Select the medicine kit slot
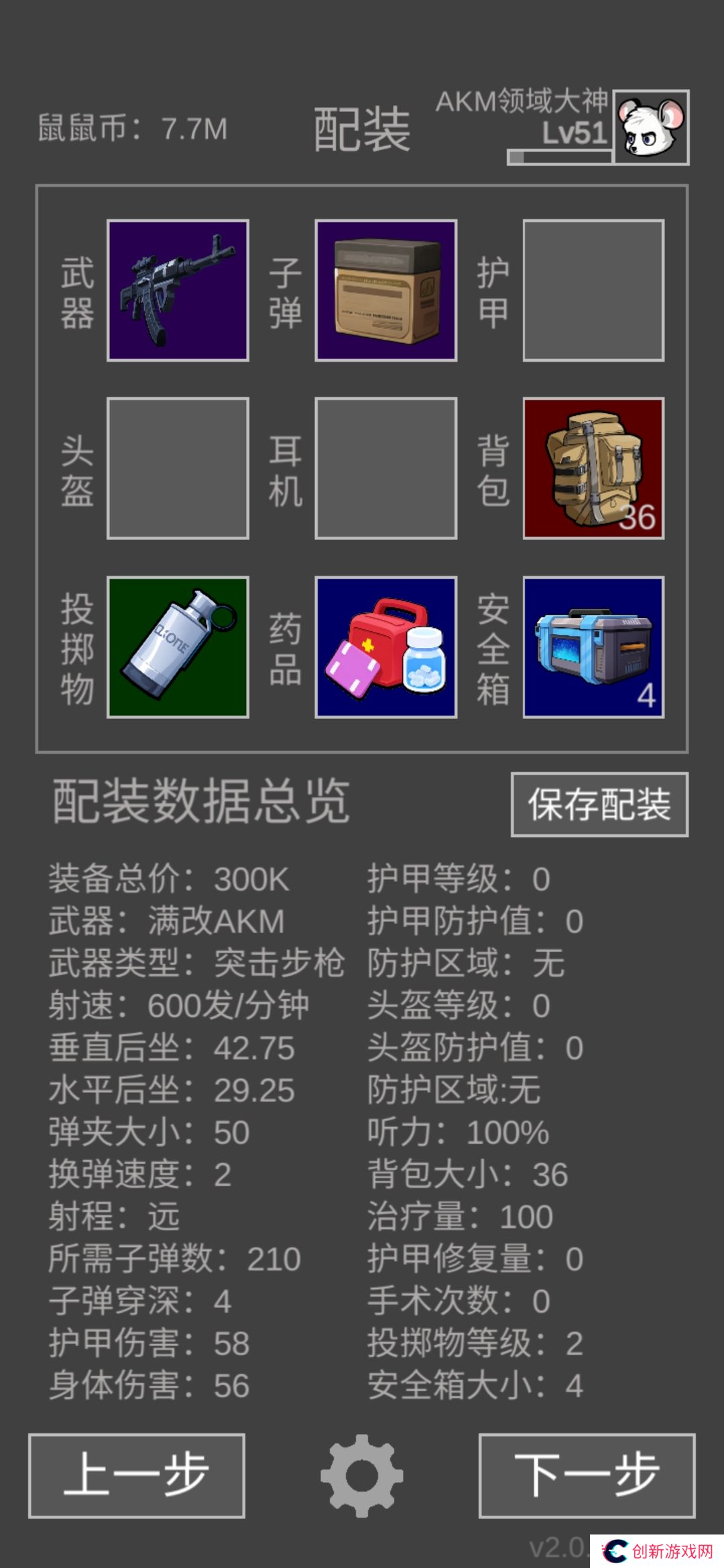 coord(386,647)
